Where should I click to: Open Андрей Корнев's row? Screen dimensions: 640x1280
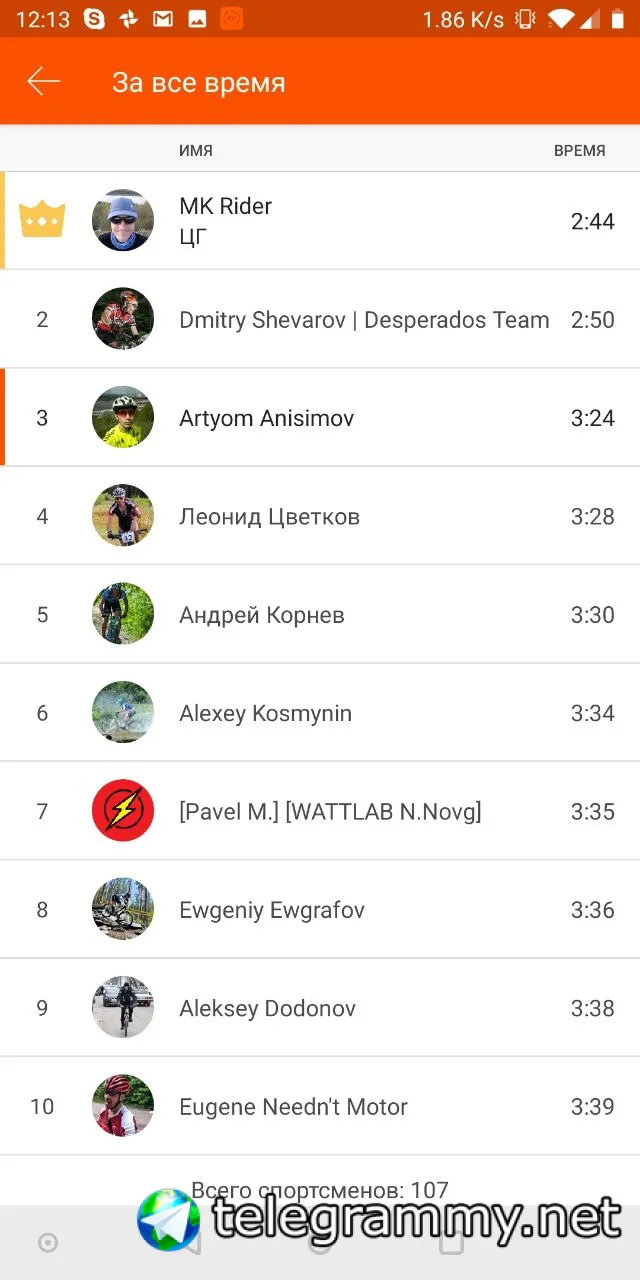tap(320, 614)
